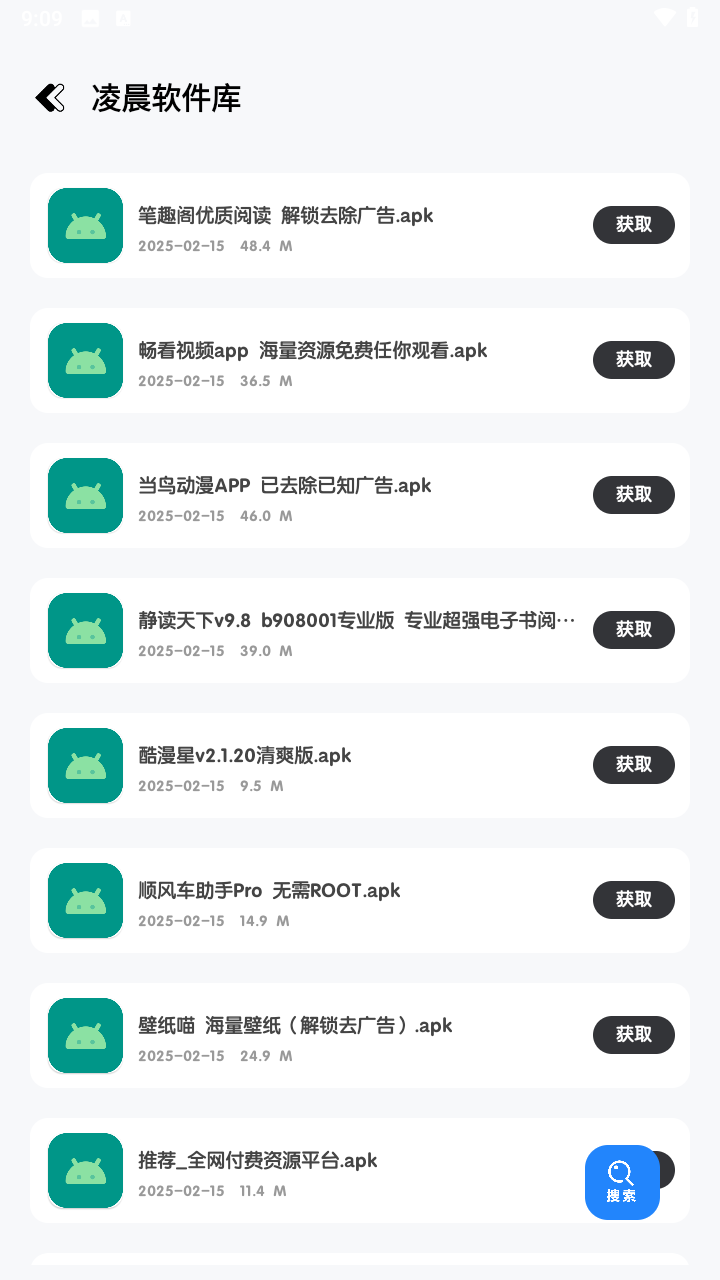Image resolution: width=720 pixels, height=1280 pixels.
Task: Open the floating 搜索 search button
Action: coord(621,1182)
